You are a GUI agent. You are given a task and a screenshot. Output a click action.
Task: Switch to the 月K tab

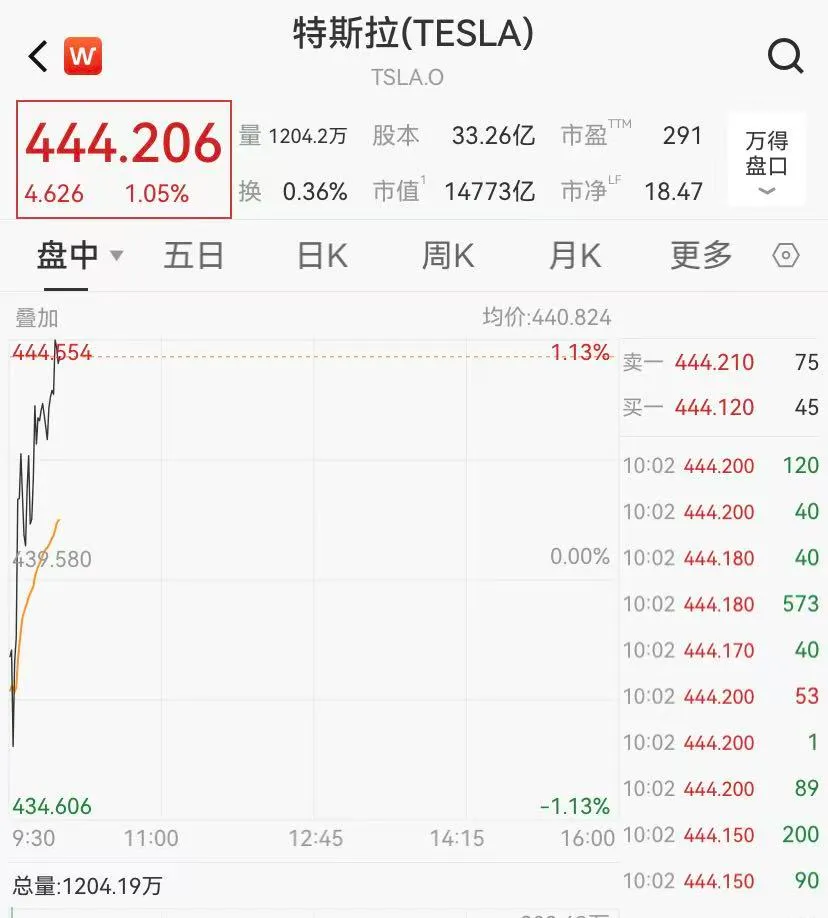tap(575, 256)
